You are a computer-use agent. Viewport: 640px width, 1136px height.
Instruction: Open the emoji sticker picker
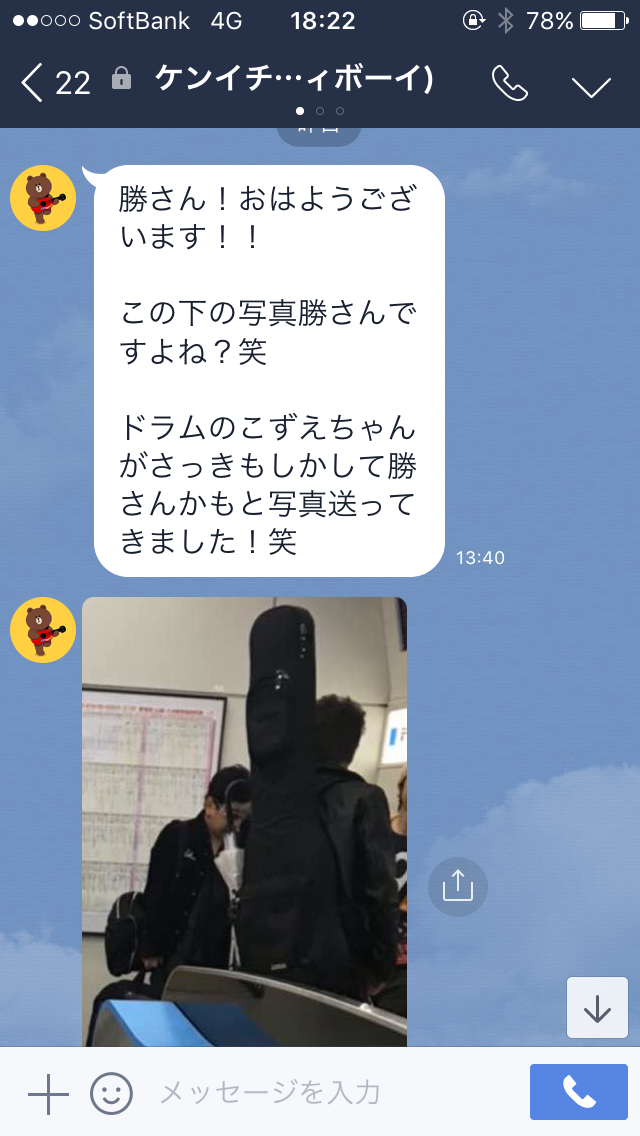(111, 1093)
